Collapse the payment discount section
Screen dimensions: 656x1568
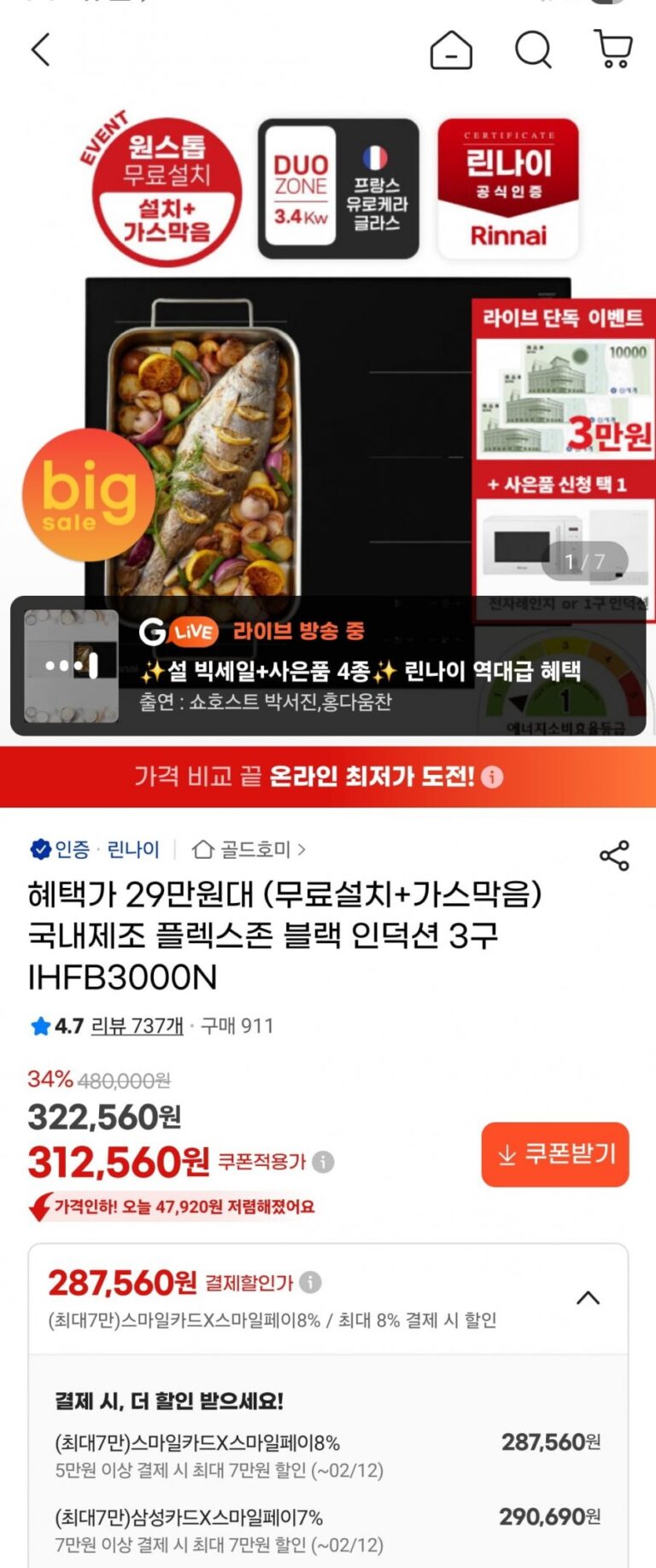point(588,1298)
